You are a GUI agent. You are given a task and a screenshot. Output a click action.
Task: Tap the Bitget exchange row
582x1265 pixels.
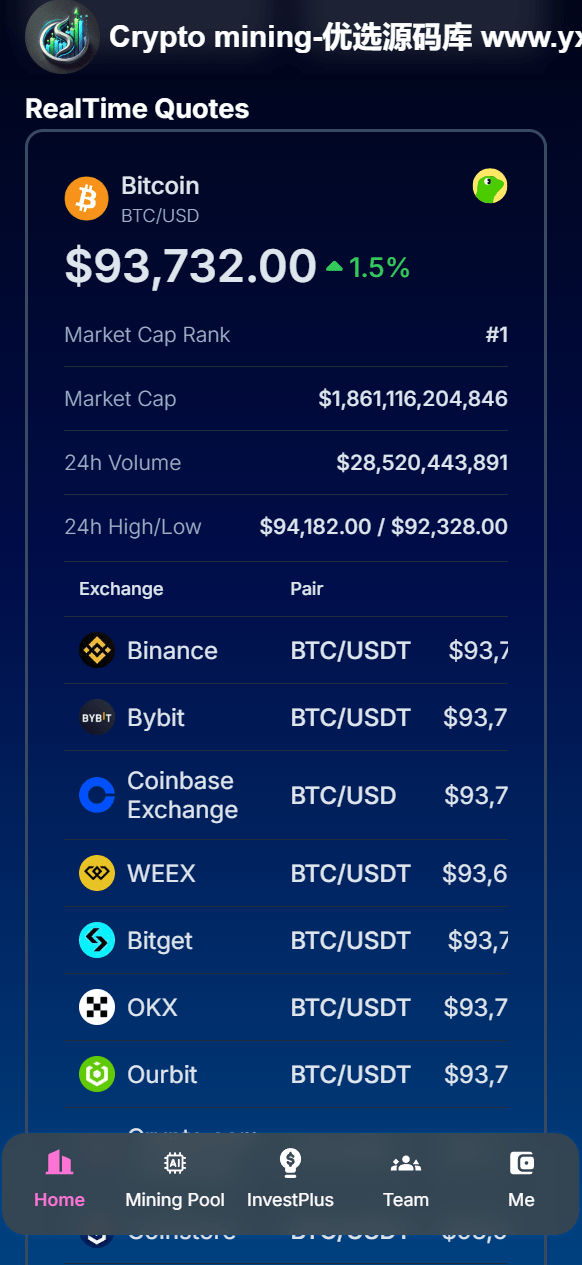coord(286,941)
